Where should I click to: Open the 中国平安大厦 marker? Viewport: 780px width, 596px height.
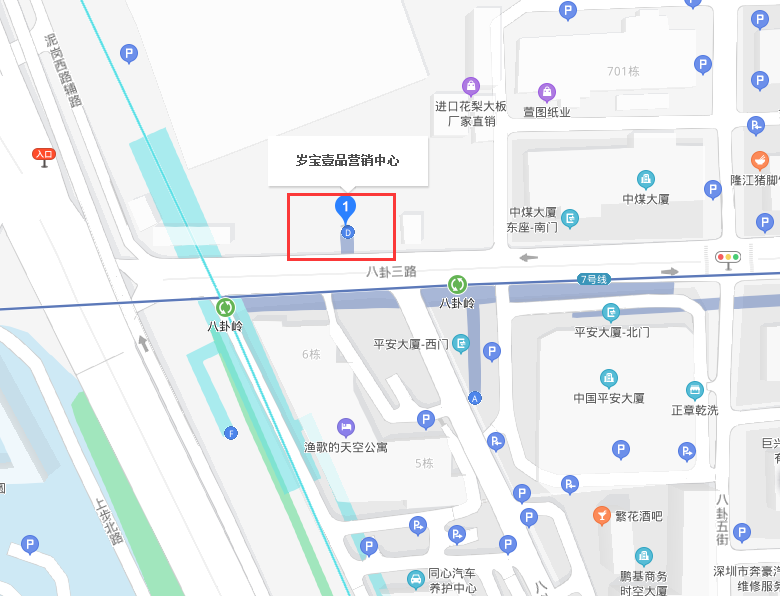coord(608,378)
